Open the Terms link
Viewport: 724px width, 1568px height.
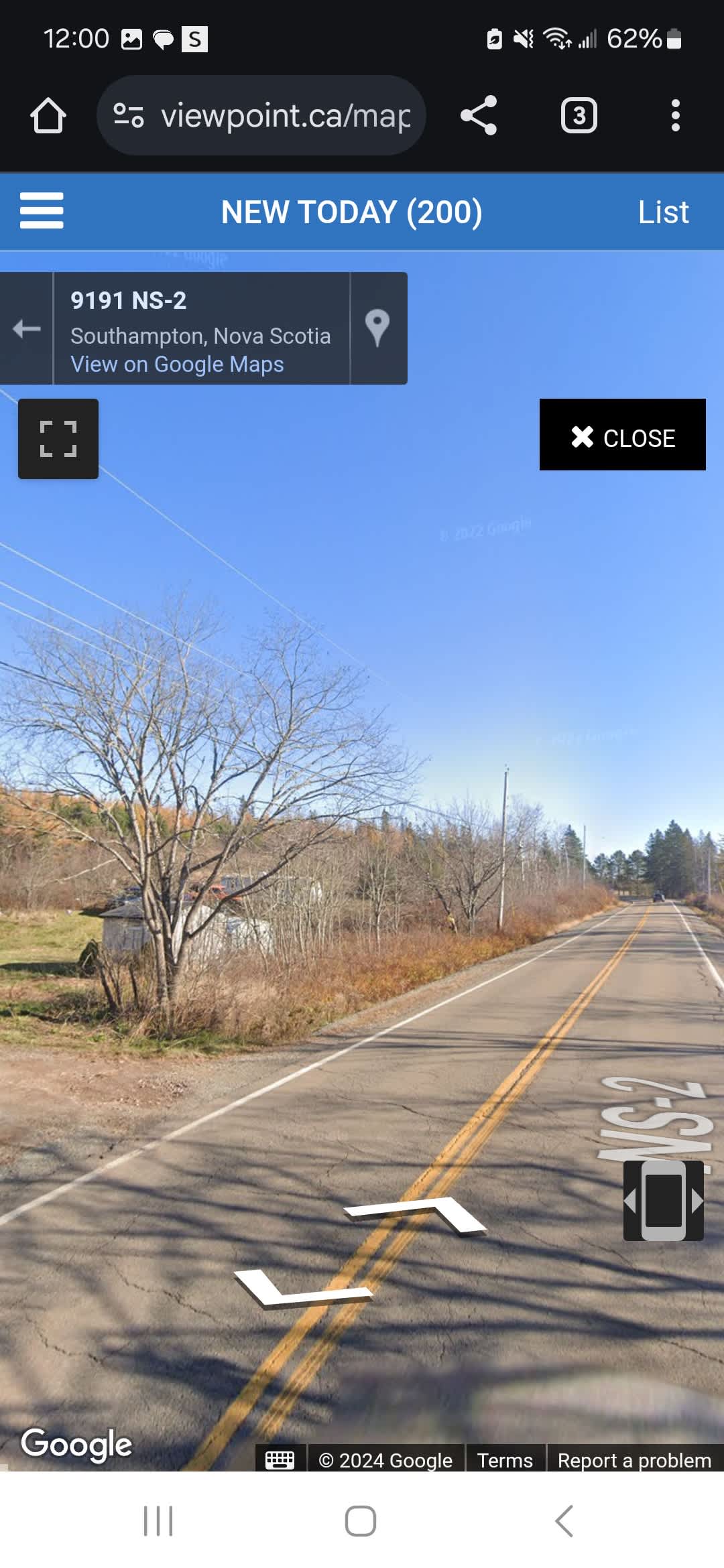(505, 1460)
